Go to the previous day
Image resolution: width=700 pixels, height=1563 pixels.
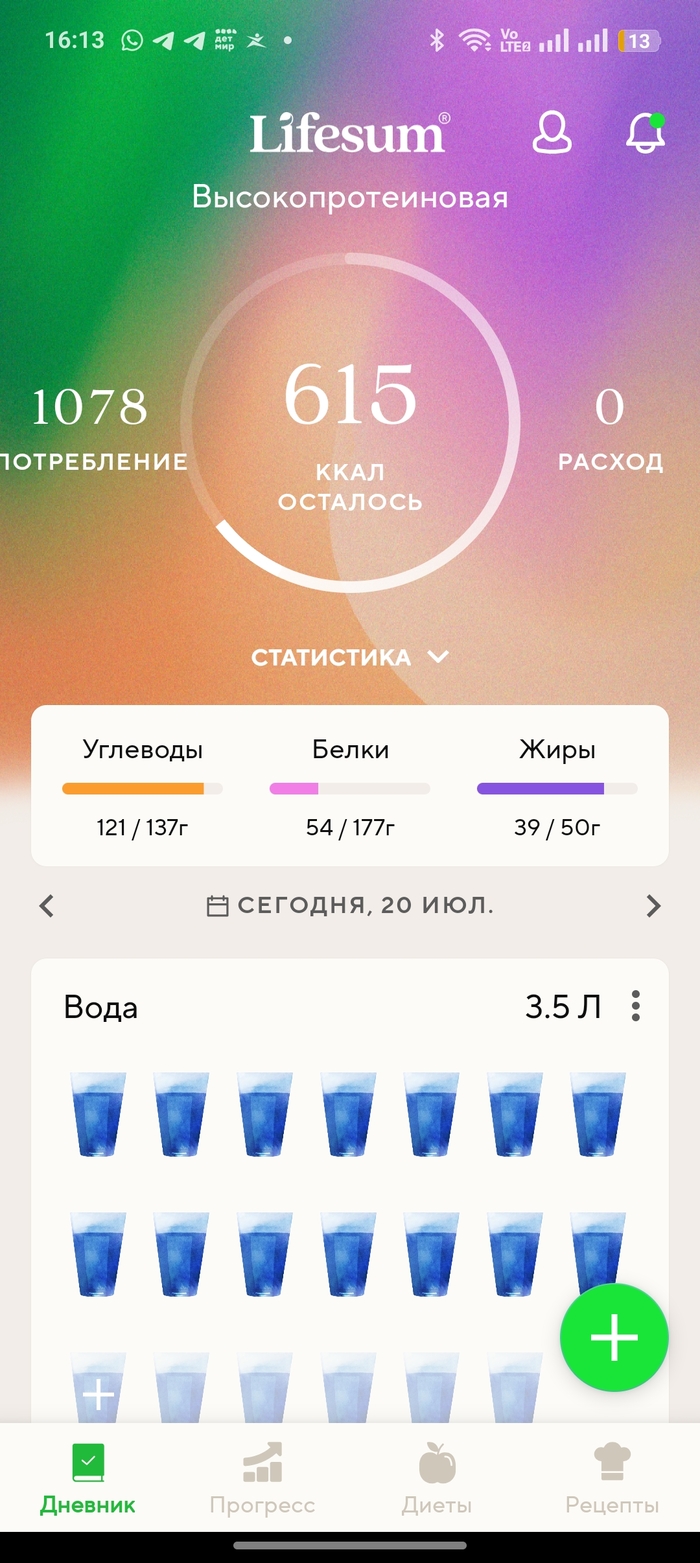(x=46, y=906)
